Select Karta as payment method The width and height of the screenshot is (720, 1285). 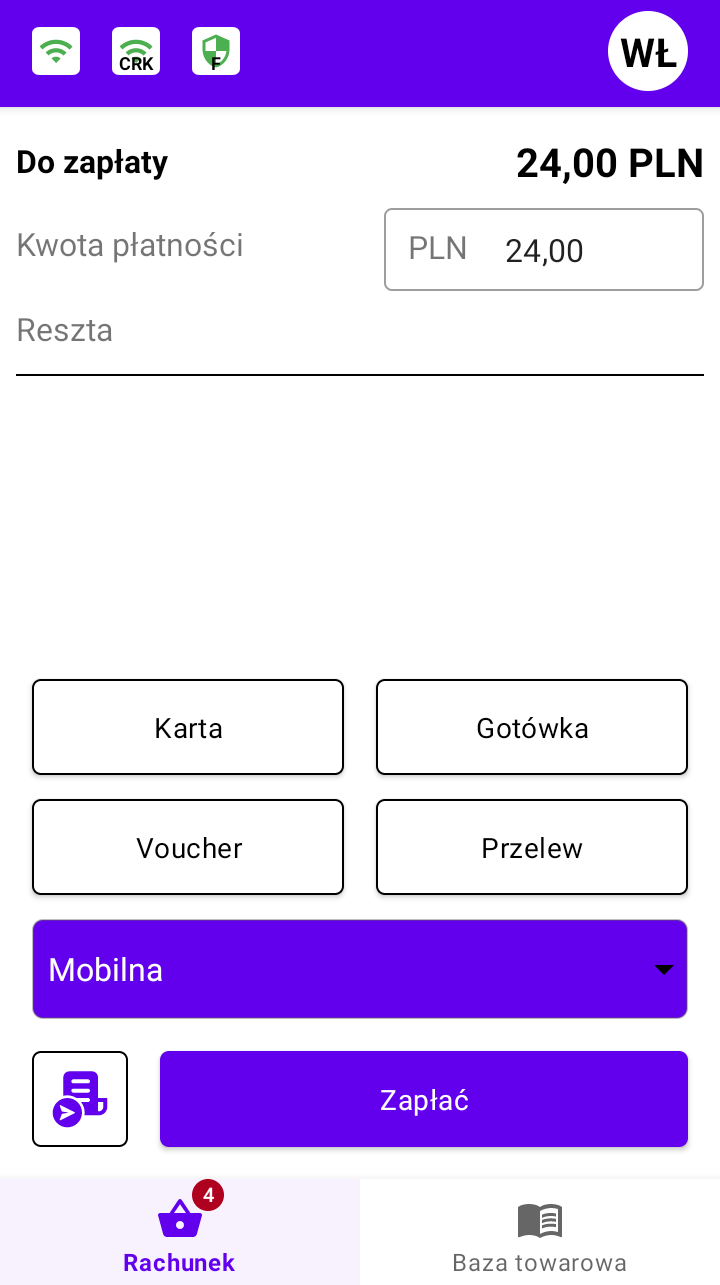pos(188,727)
